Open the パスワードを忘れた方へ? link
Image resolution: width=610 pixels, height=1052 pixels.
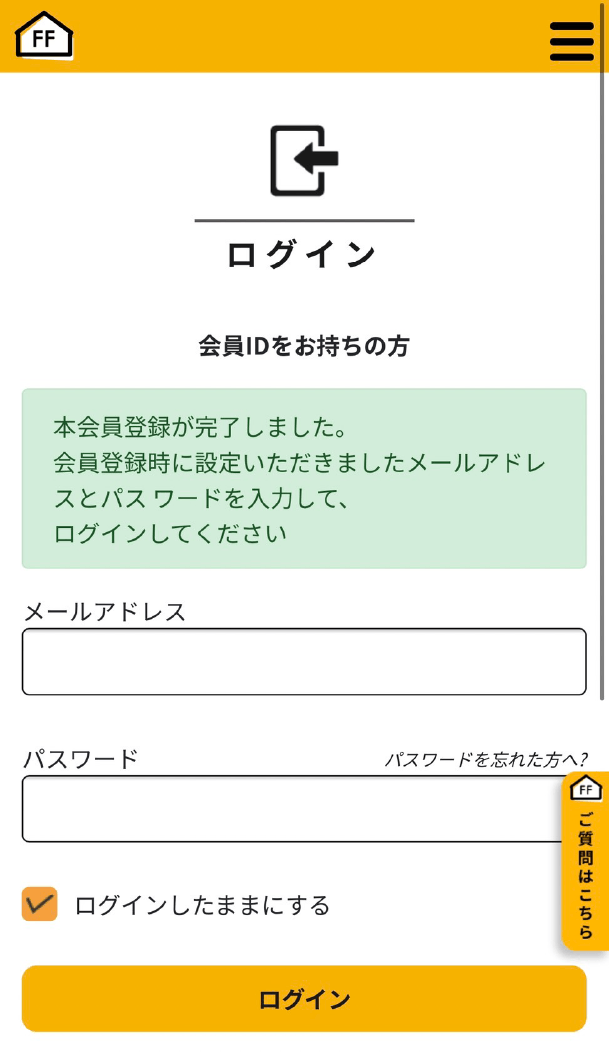point(486,759)
